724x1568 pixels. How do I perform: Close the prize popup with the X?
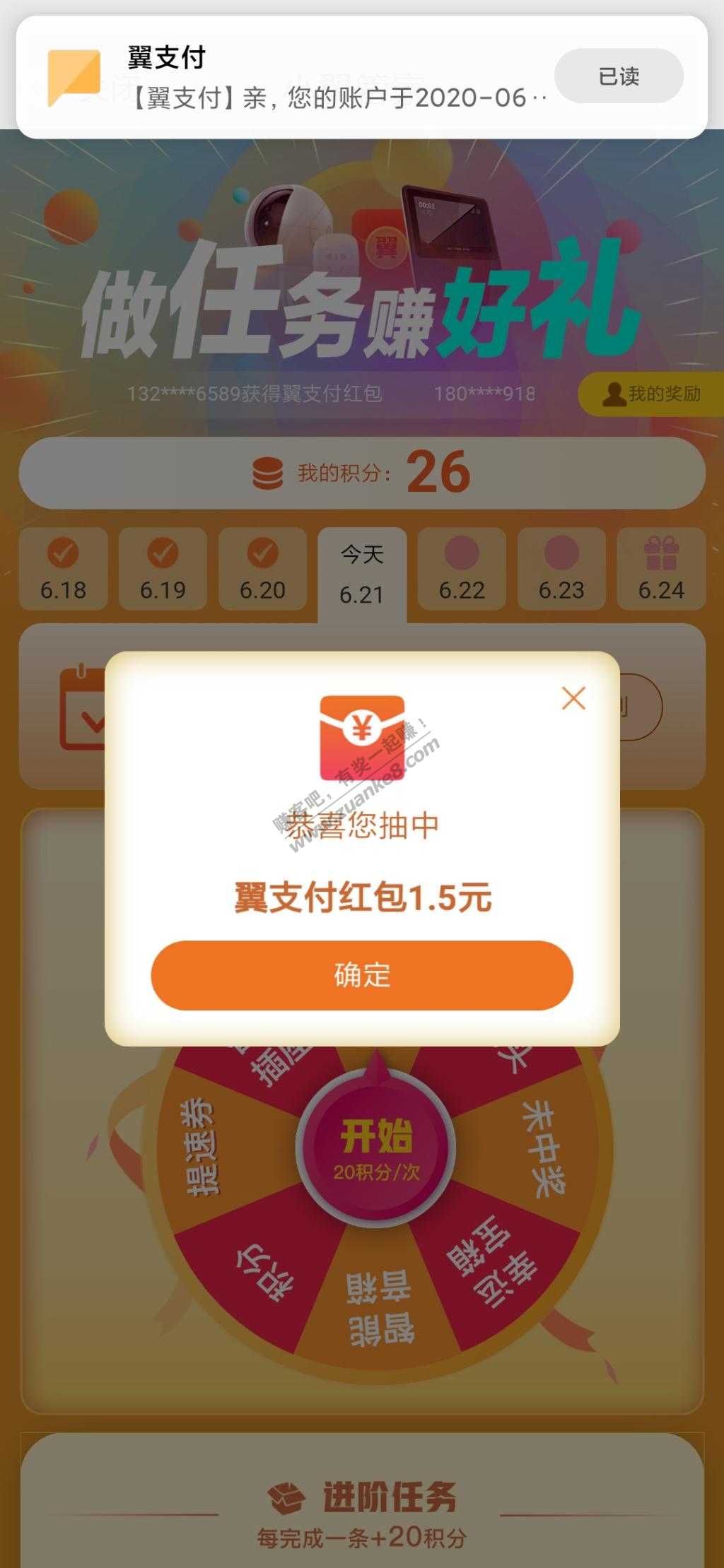573,698
